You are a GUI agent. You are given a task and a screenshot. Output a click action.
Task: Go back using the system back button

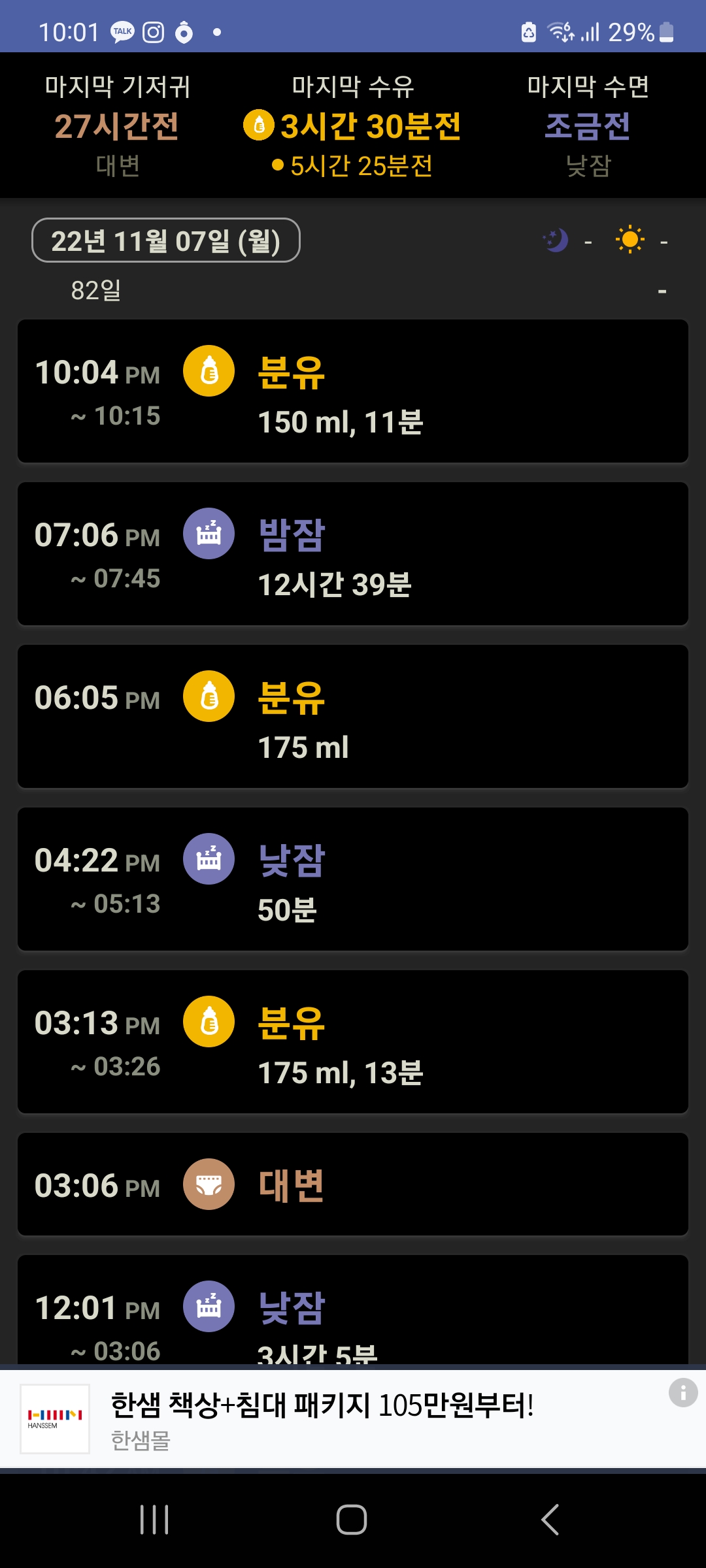(550, 1519)
